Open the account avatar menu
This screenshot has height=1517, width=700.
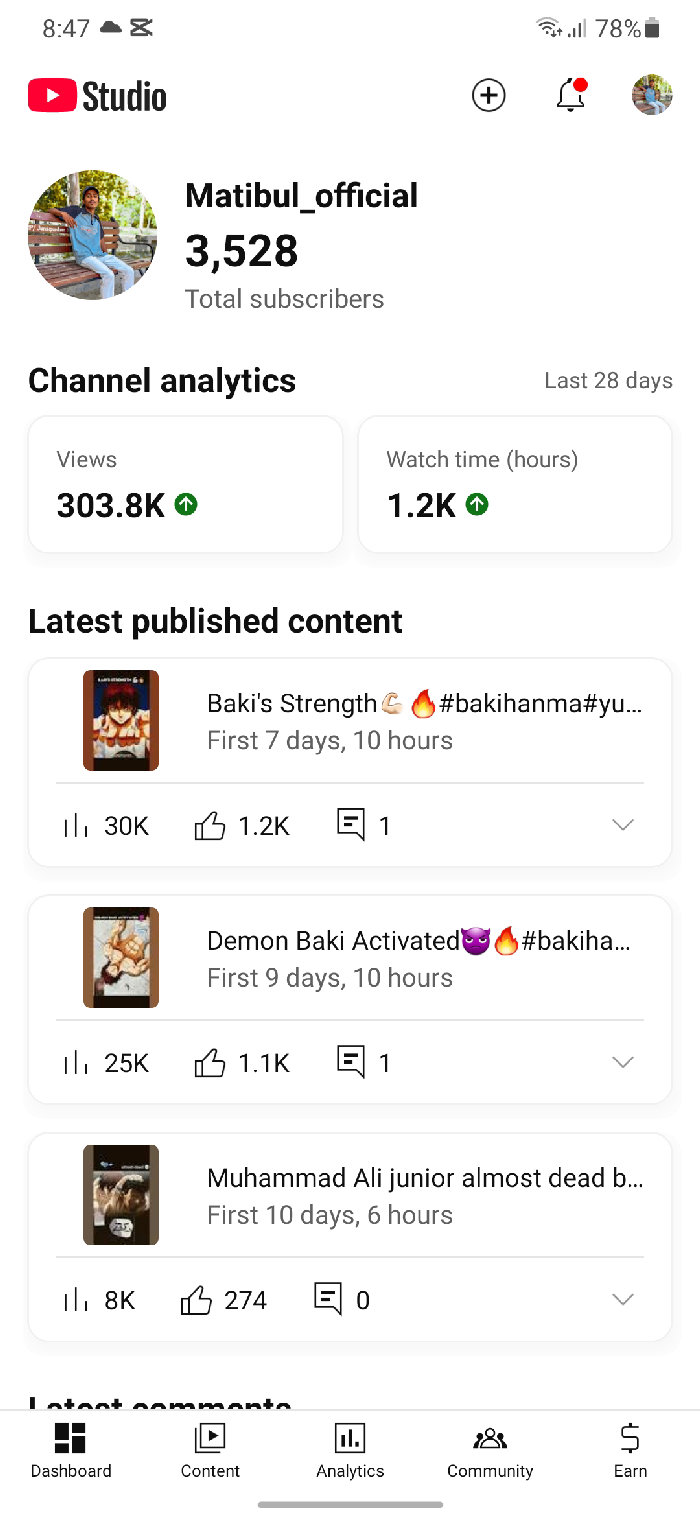pyautogui.click(x=651, y=95)
